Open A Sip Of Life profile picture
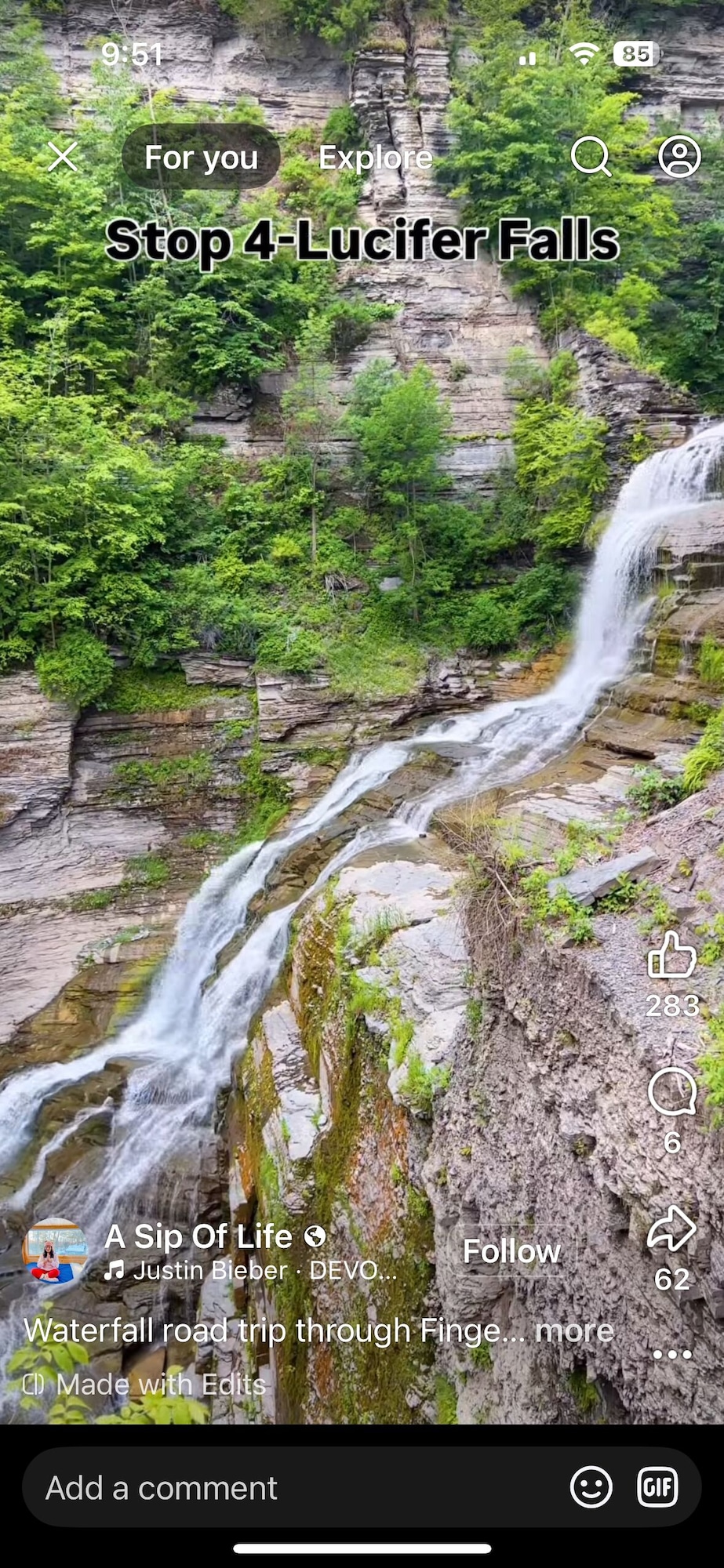724x1568 pixels. tap(55, 1251)
